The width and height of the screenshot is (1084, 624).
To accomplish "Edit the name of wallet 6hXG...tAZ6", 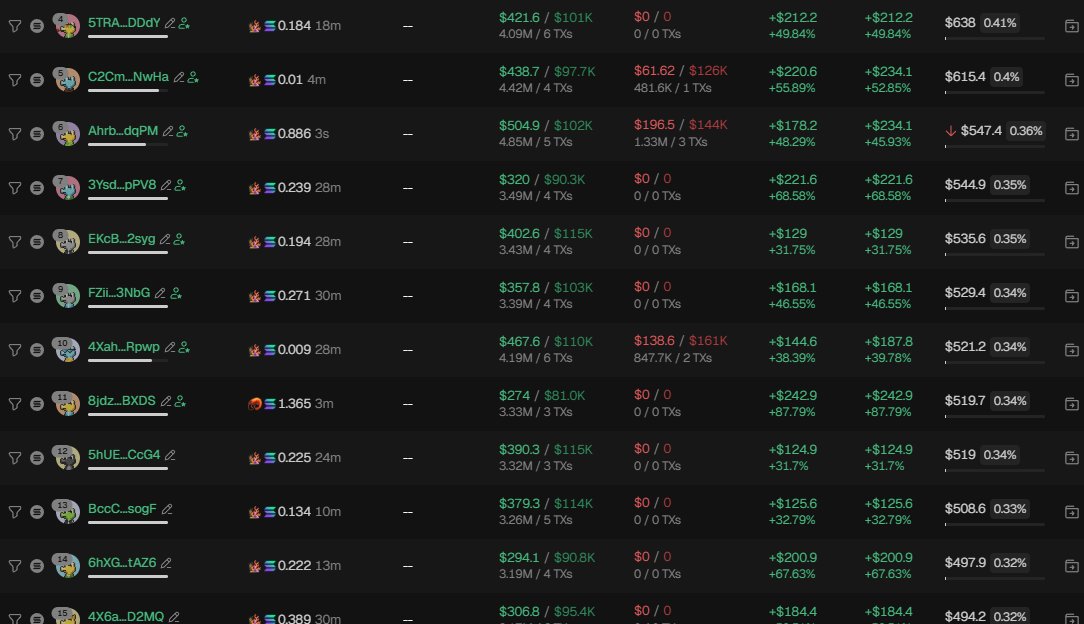I will pyautogui.click(x=166, y=563).
